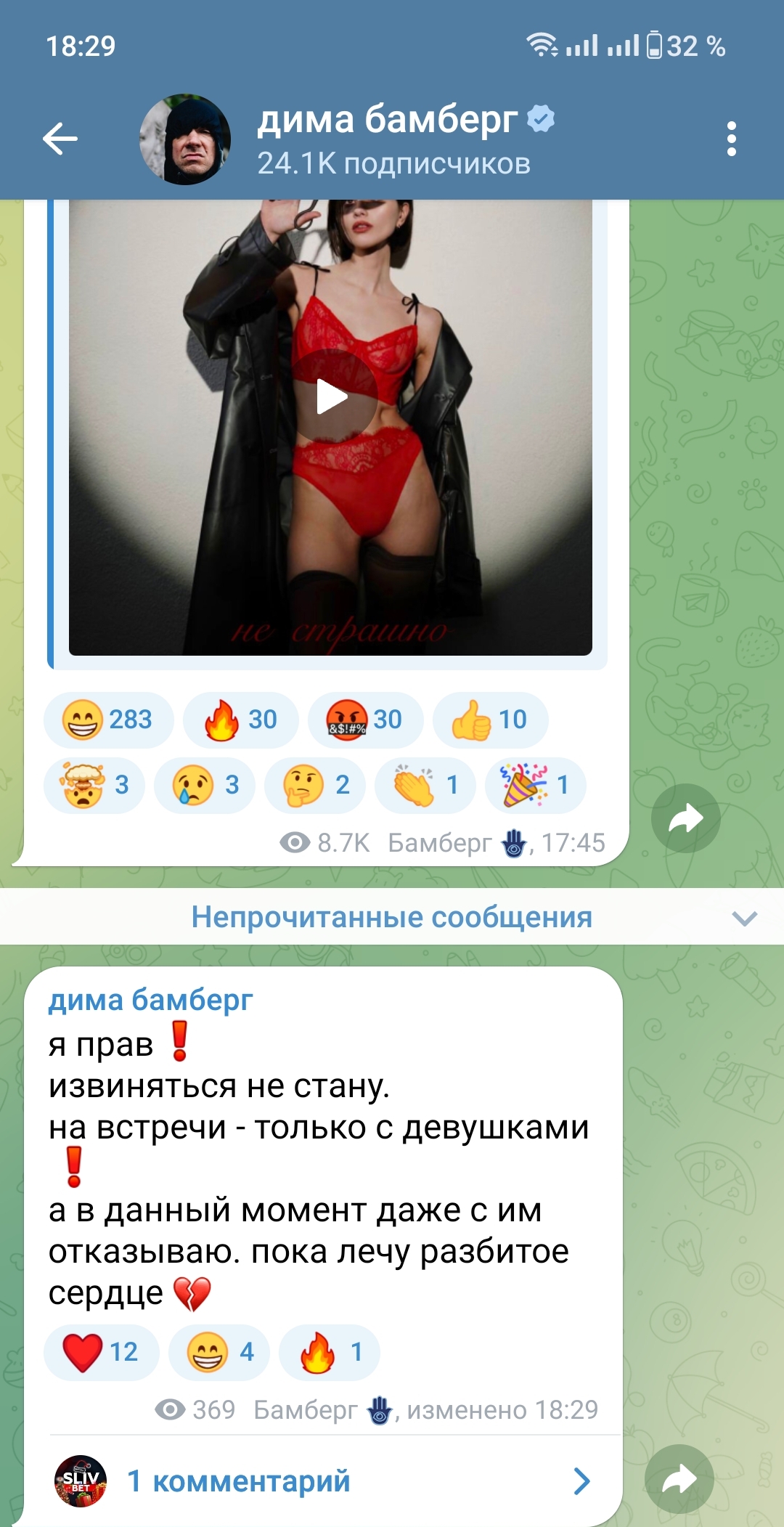React with the angry face reaction showing 30

coord(365,720)
